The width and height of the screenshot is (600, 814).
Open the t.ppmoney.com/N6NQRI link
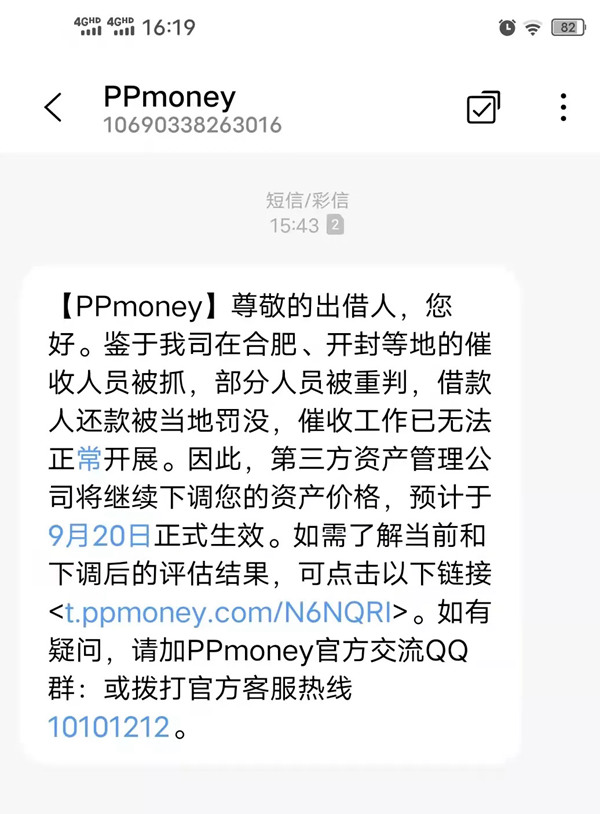[235, 612]
